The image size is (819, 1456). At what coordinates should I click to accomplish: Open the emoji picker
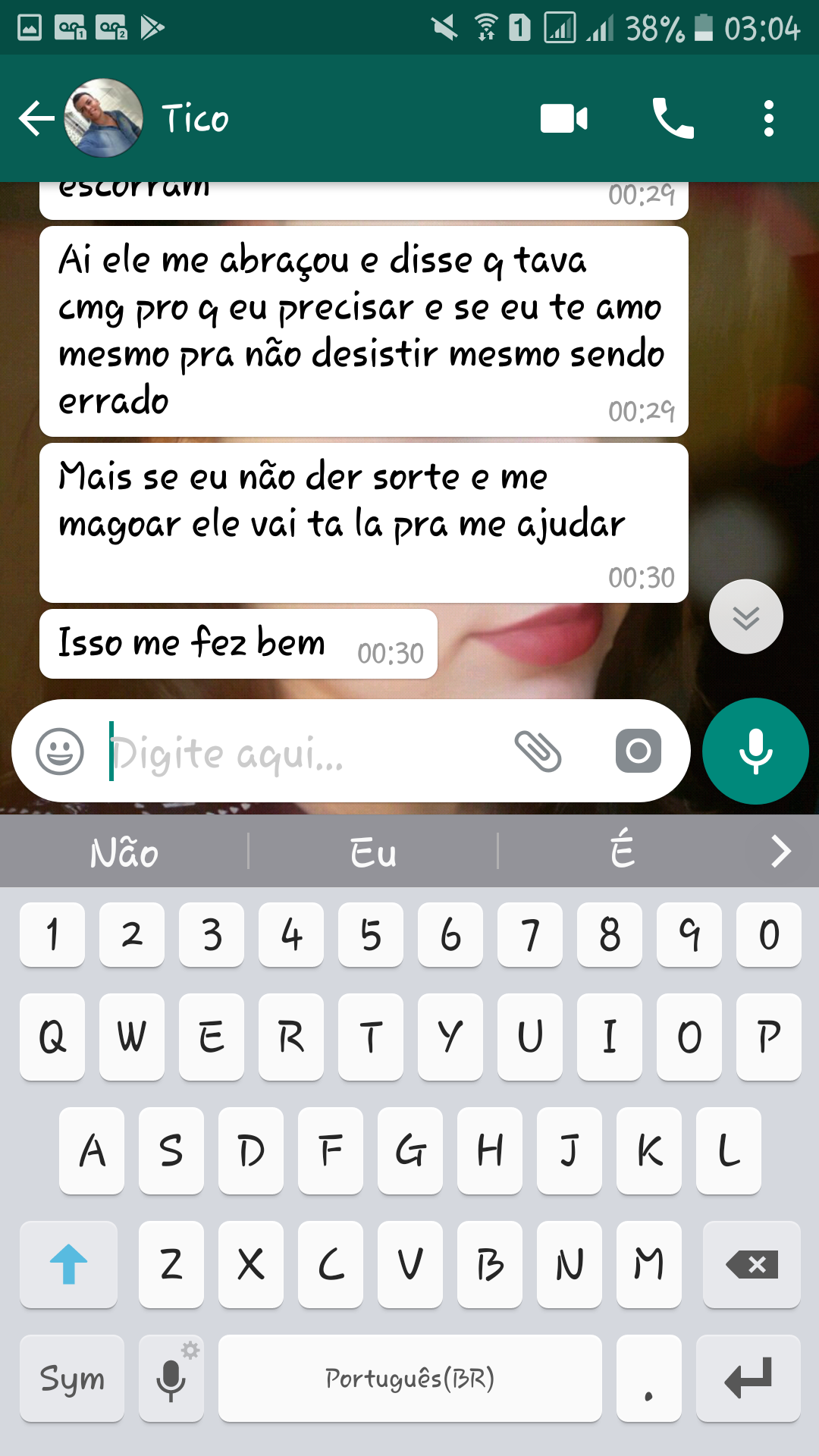[60, 752]
